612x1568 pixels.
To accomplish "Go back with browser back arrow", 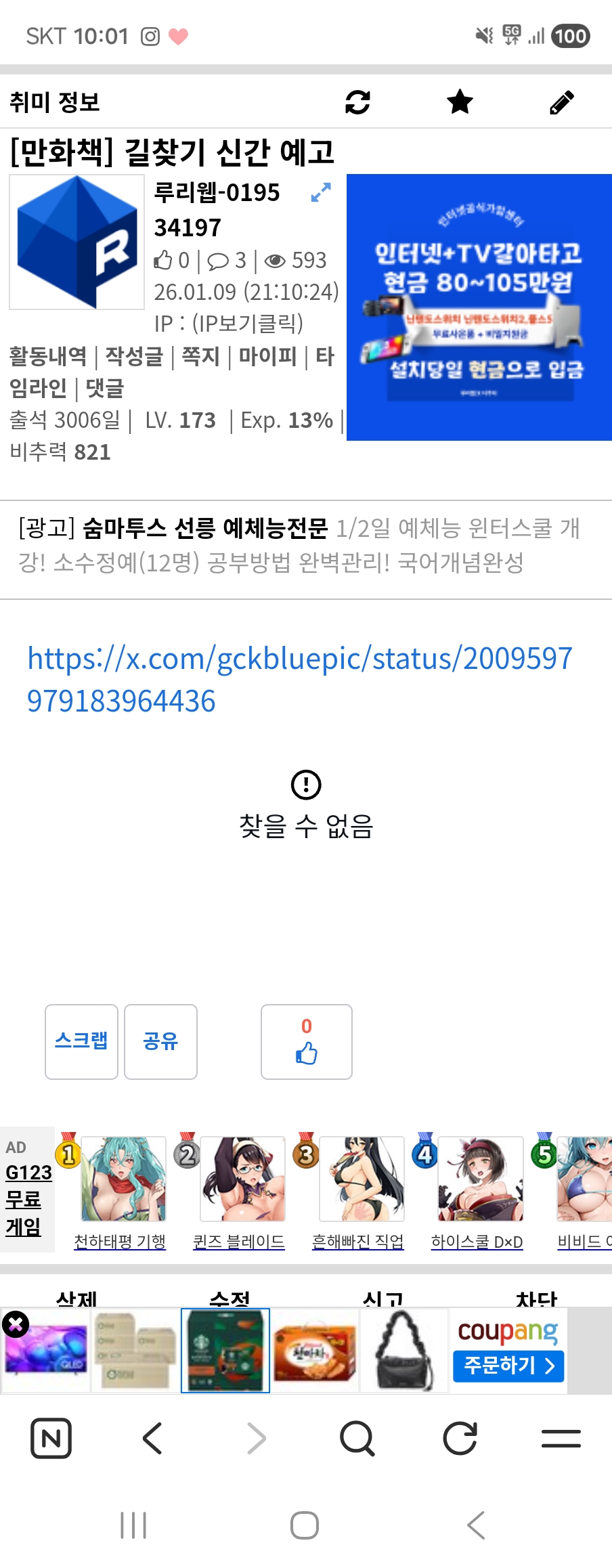I will click(153, 1438).
